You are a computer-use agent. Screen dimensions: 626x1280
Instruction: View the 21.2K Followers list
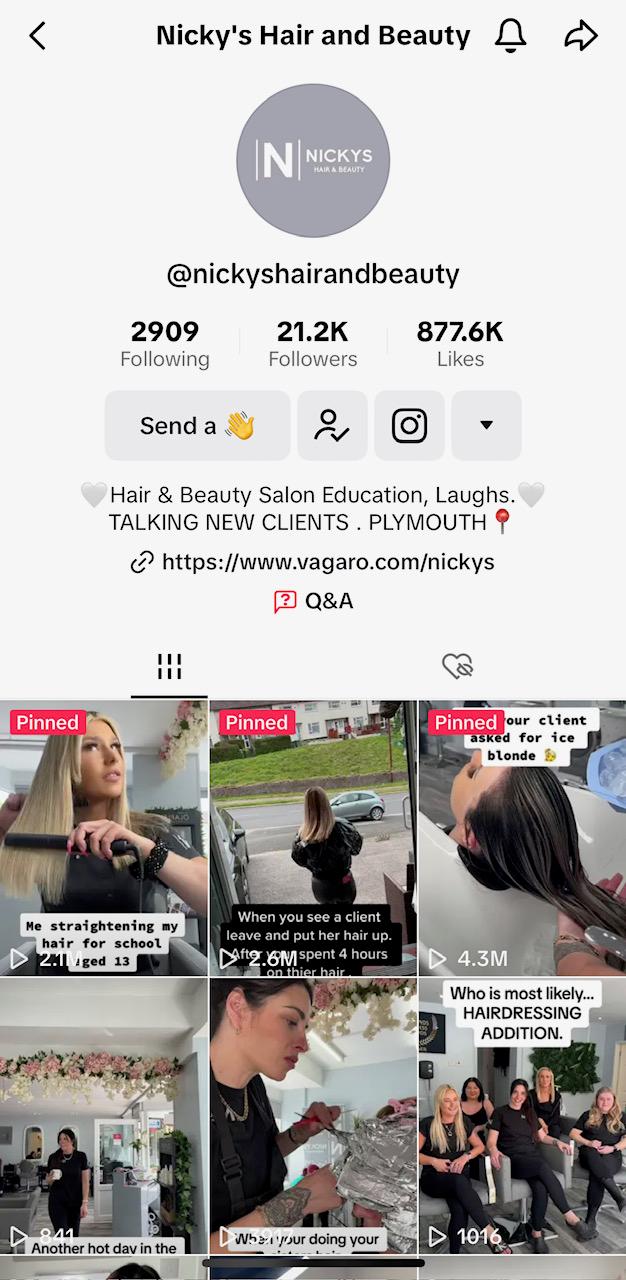pos(313,344)
